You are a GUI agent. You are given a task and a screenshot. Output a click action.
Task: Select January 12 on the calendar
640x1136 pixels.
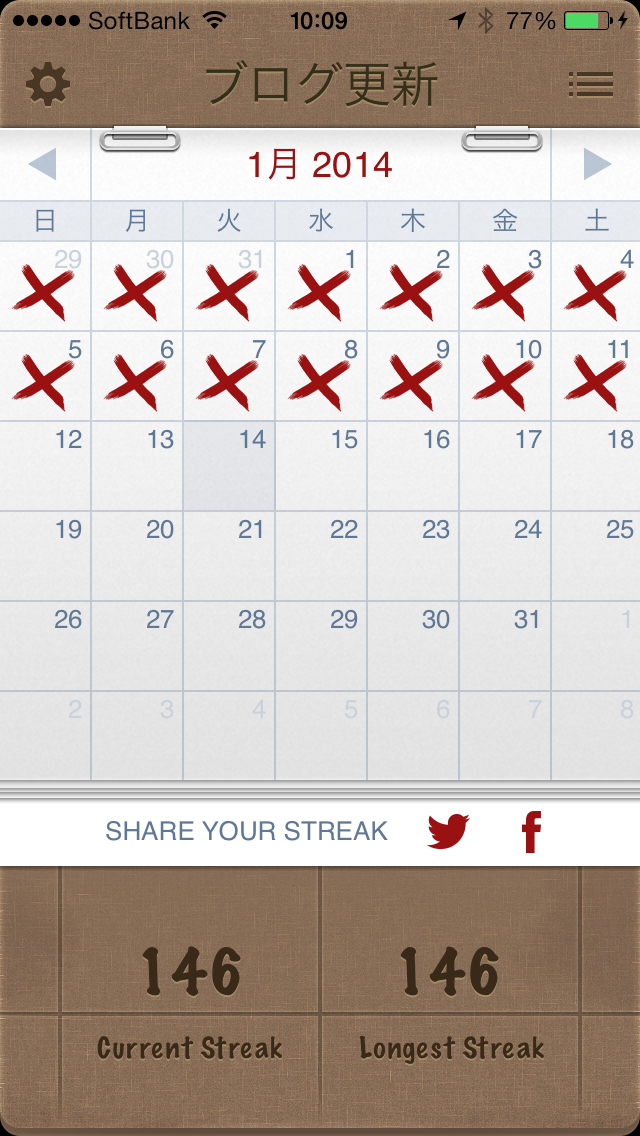click(x=46, y=466)
